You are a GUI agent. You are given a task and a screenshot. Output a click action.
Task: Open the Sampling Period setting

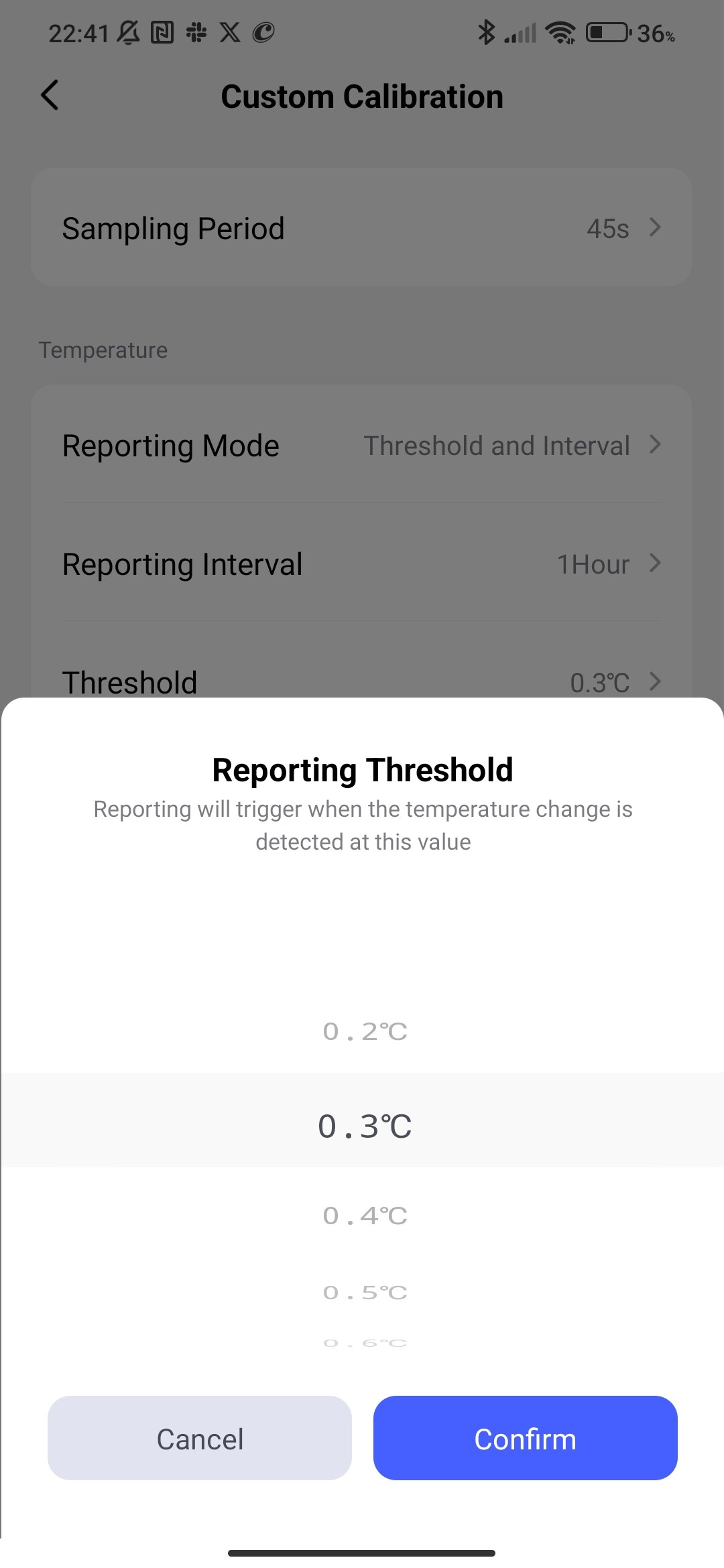click(x=361, y=228)
